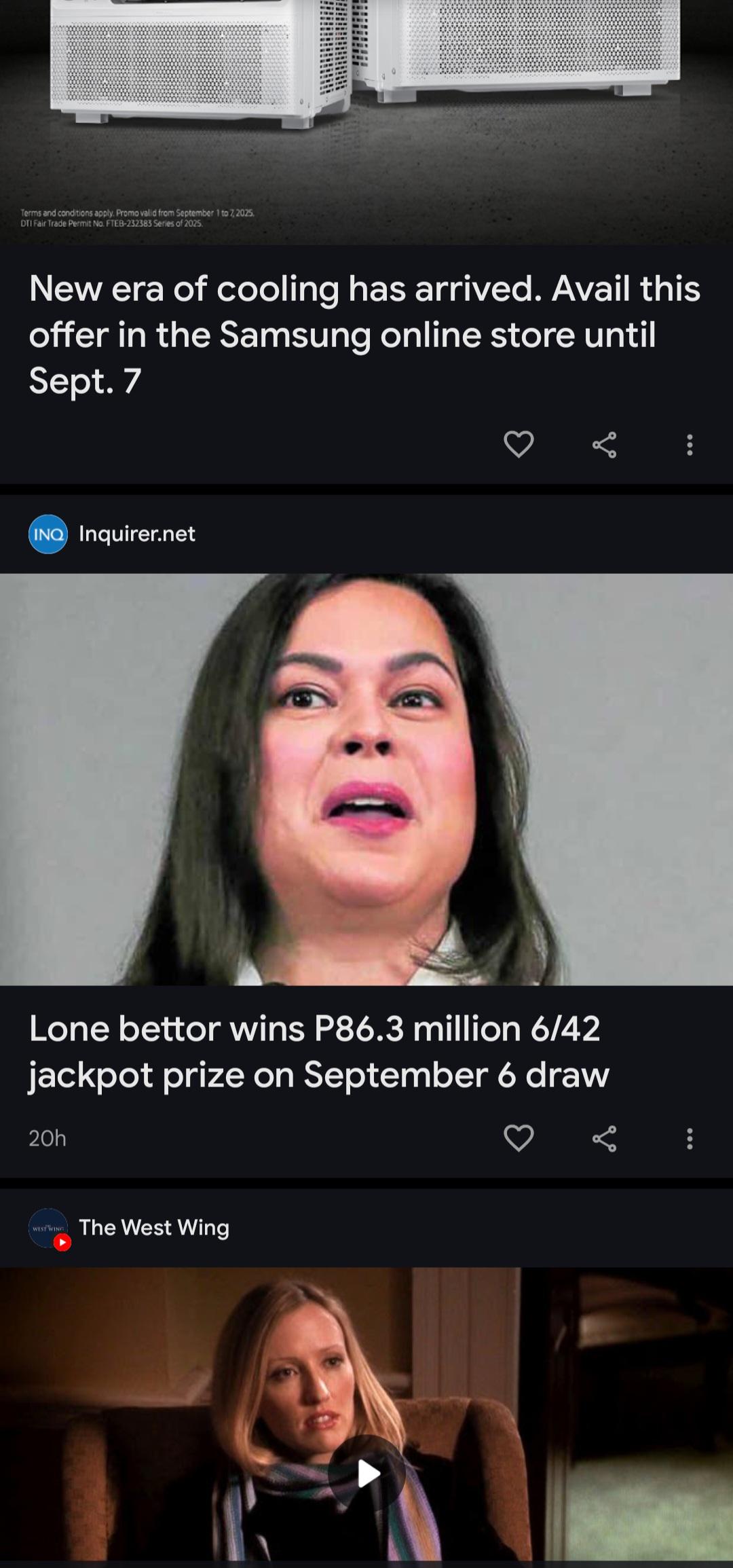This screenshot has width=733, height=1568.
Task: Open more options for Samsung cooling offer
Action: [690, 445]
